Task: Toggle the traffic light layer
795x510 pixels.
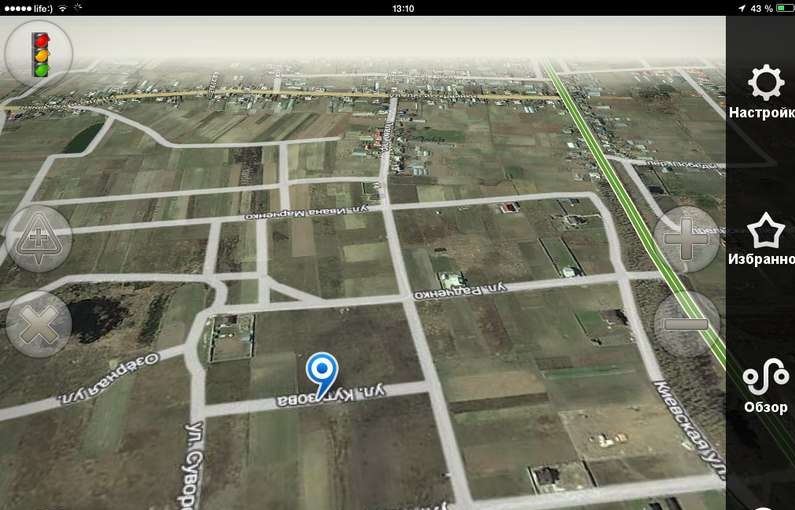Action: click(39, 53)
